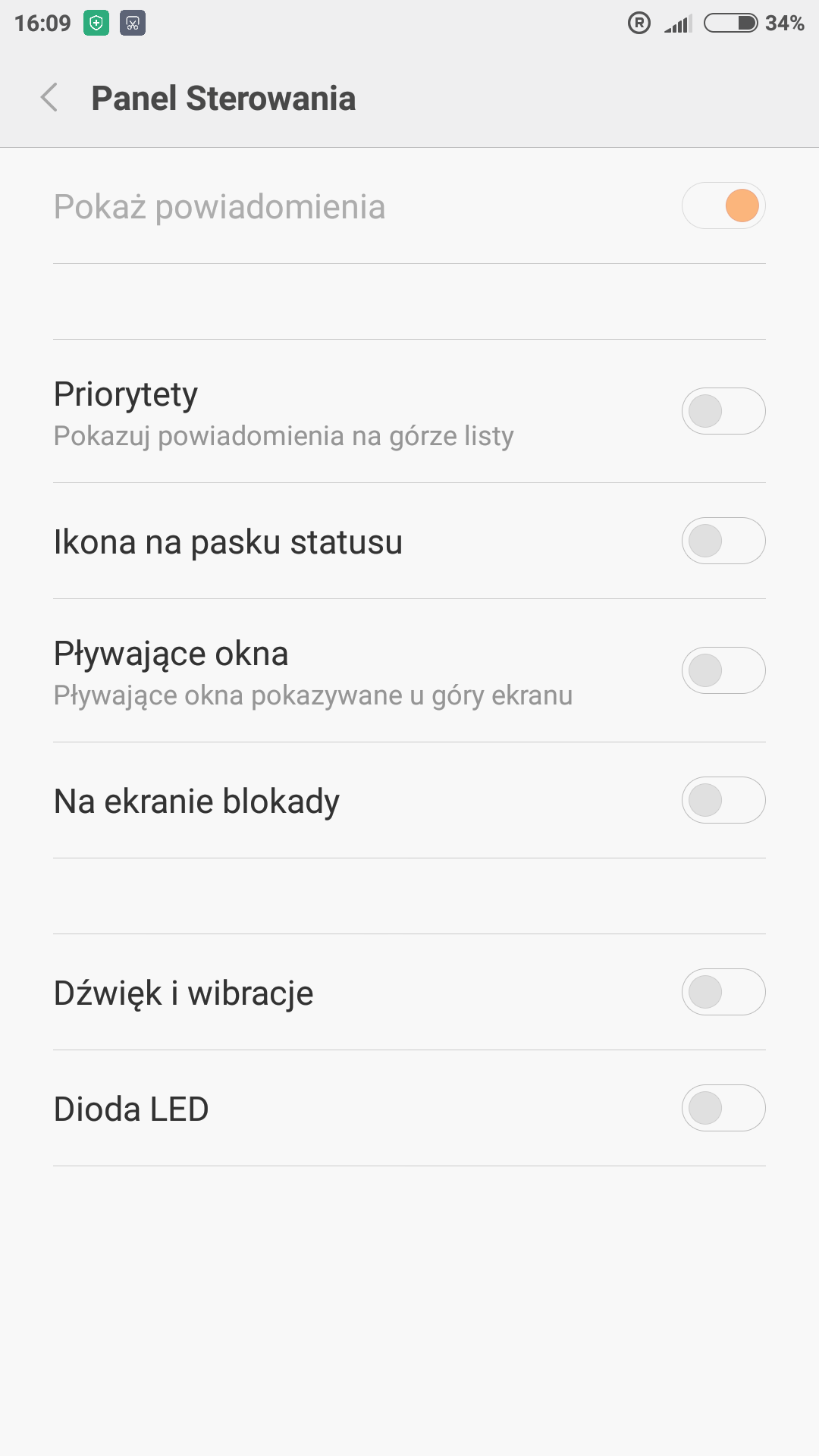Toggle the Pokaż powiadomienia switch
The width and height of the screenshot is (819, 1456).
click(x=723, y=206)
